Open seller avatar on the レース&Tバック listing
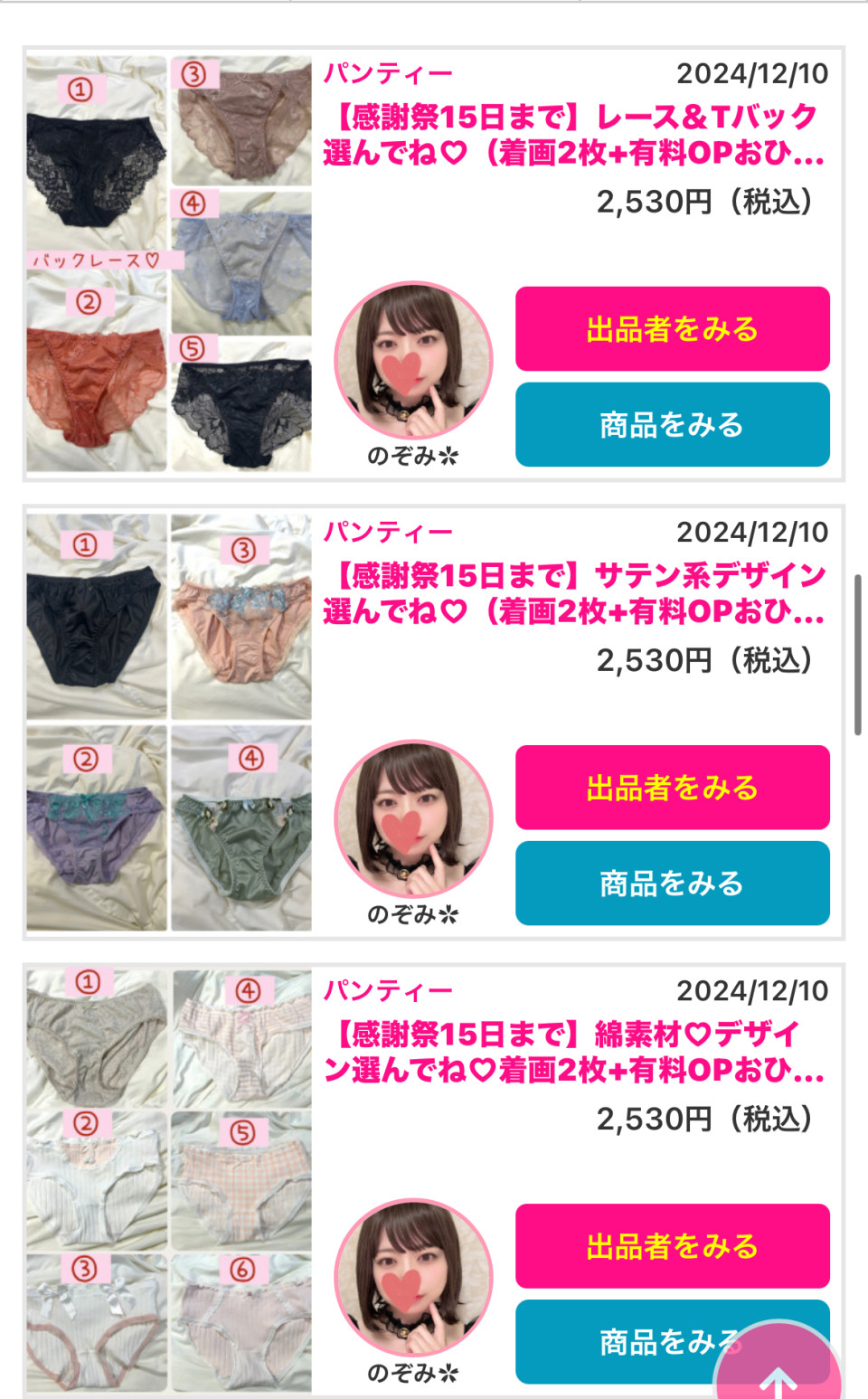The height and width of the screenshot is (1399, 868). (x=413, y=361)
